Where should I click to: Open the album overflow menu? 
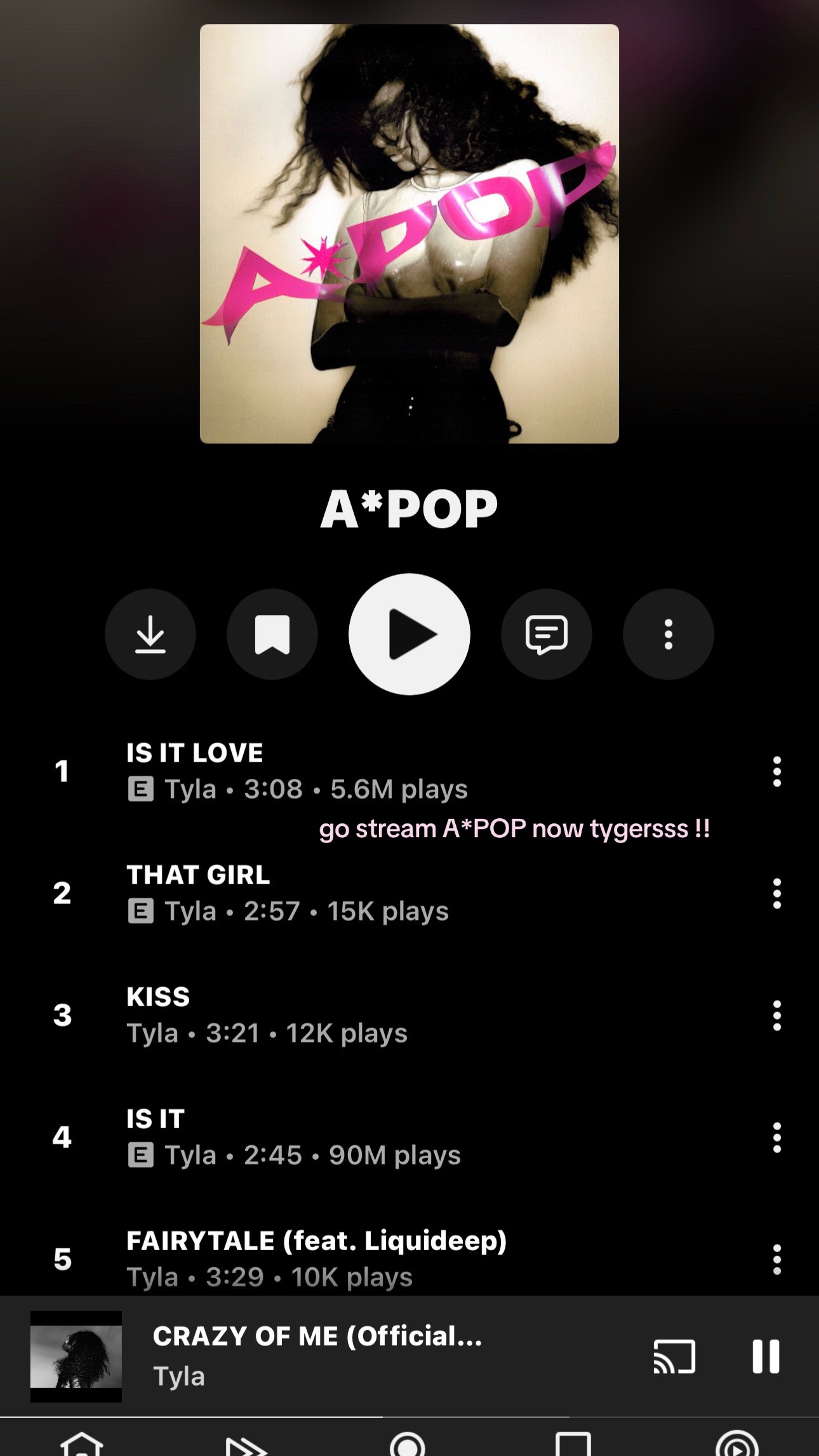(669, 634)
